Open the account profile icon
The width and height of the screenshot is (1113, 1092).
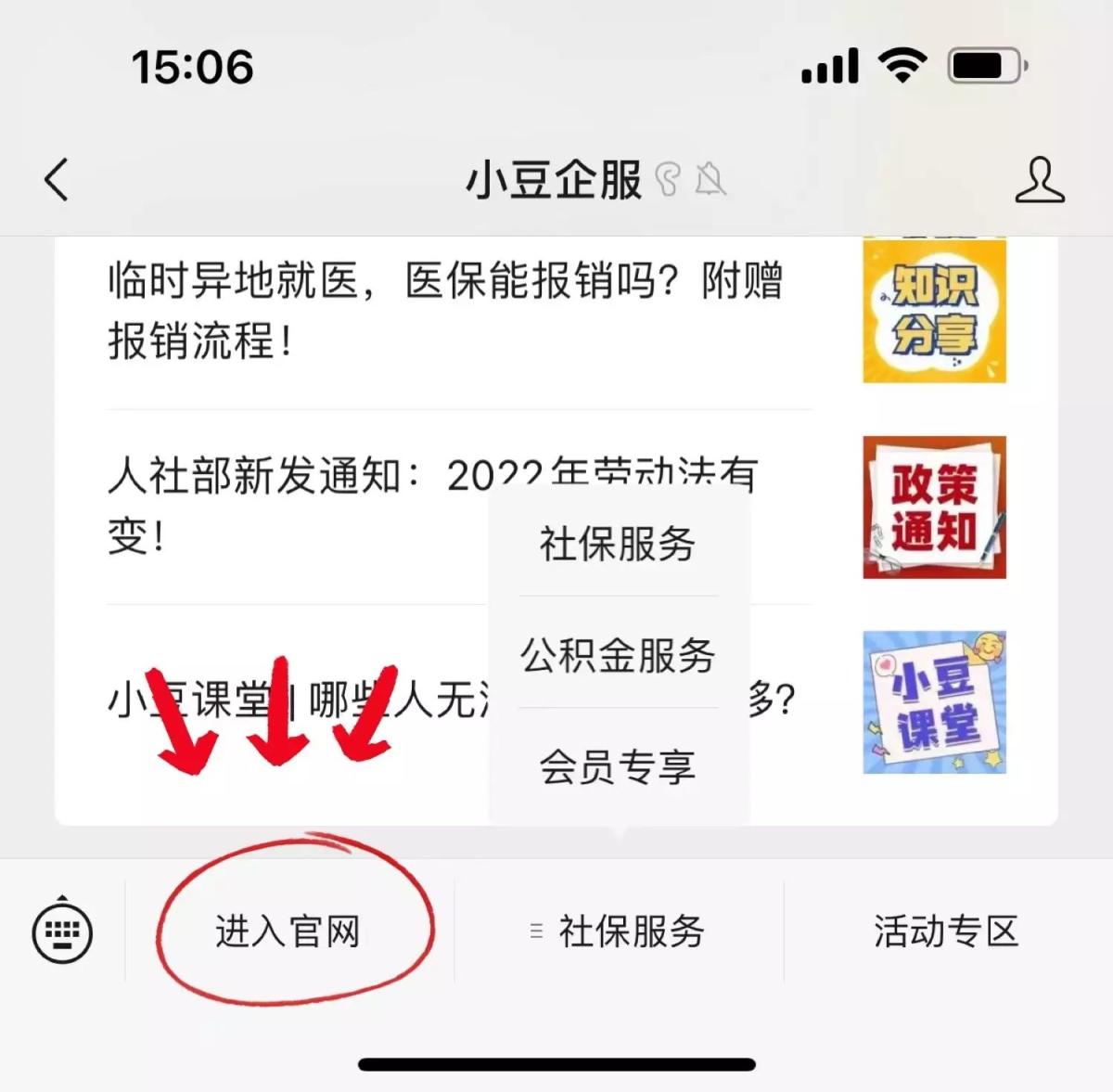[x=1039, y=180]
